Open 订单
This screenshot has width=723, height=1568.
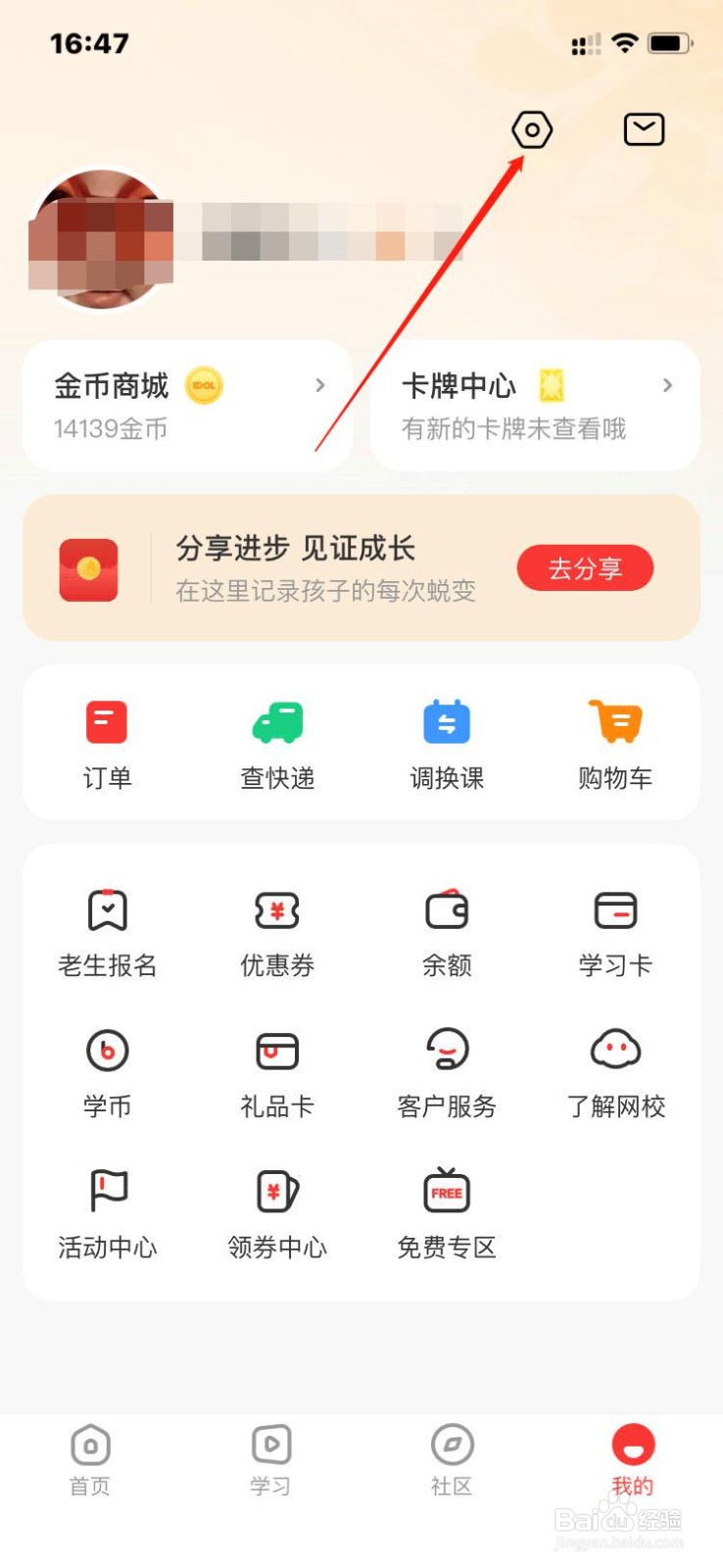107,745
